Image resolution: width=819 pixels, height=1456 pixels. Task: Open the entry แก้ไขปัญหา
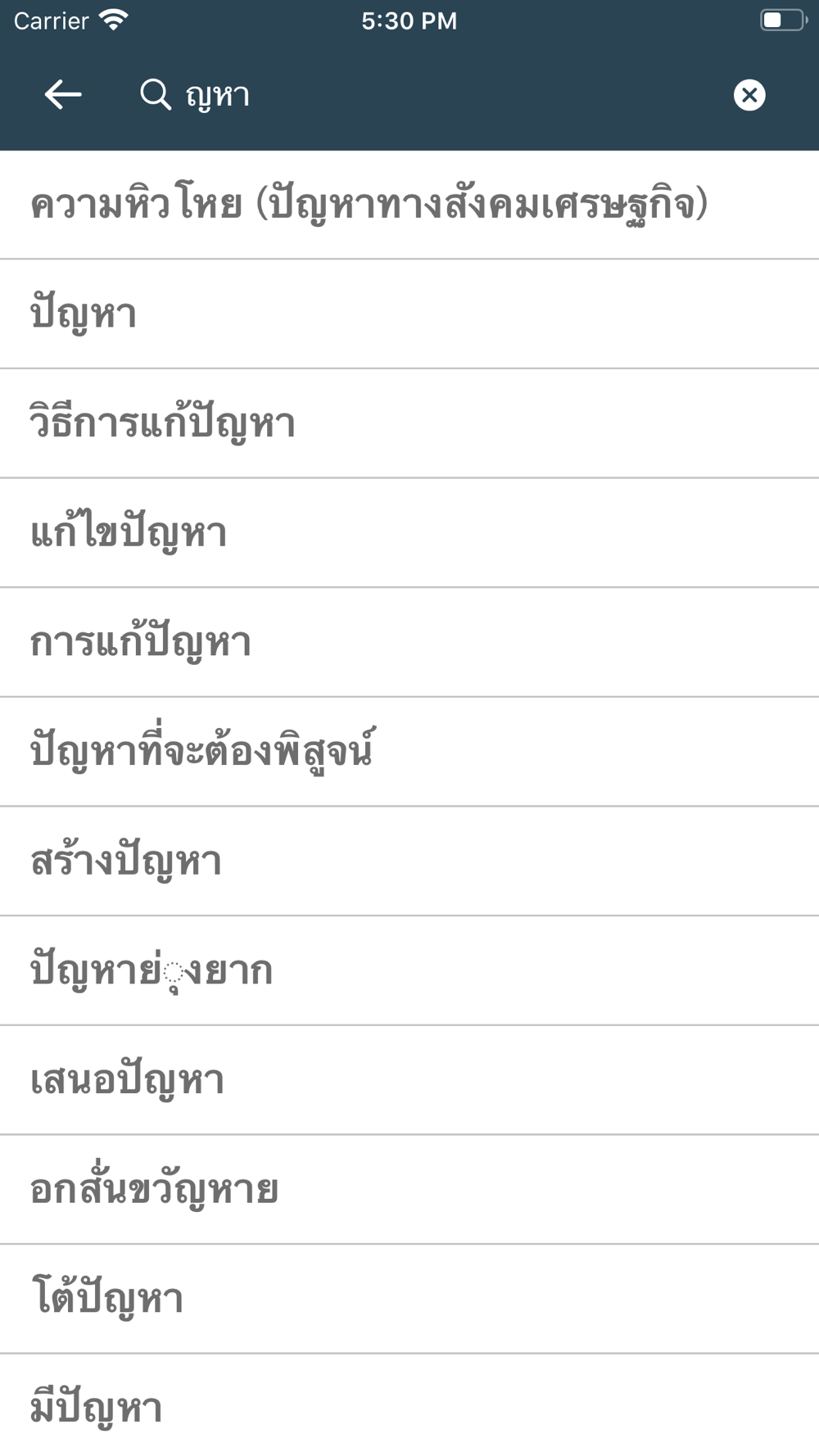tap(409, 533)
